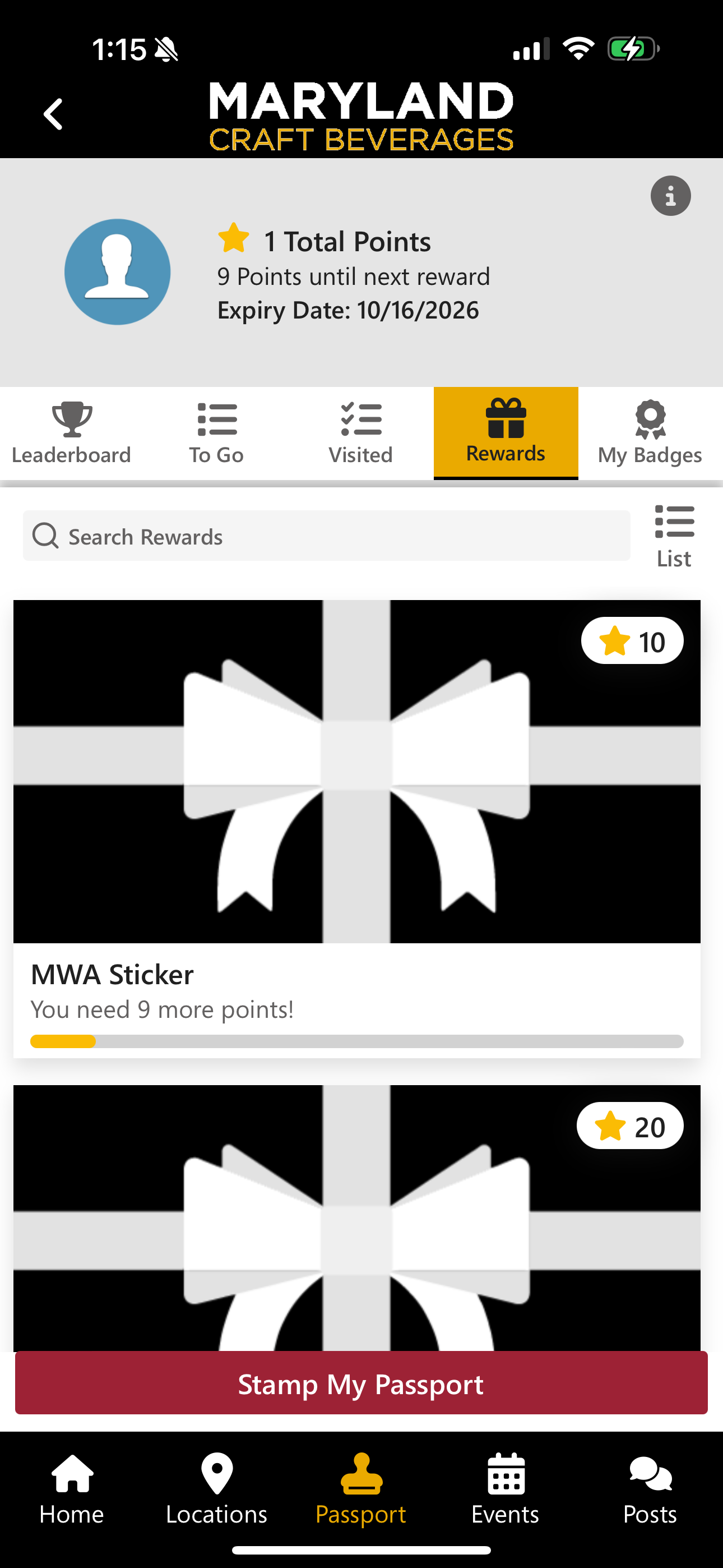Tap the profile avatar picture
The image size is (723, 1568).
(x=118, y=271)
